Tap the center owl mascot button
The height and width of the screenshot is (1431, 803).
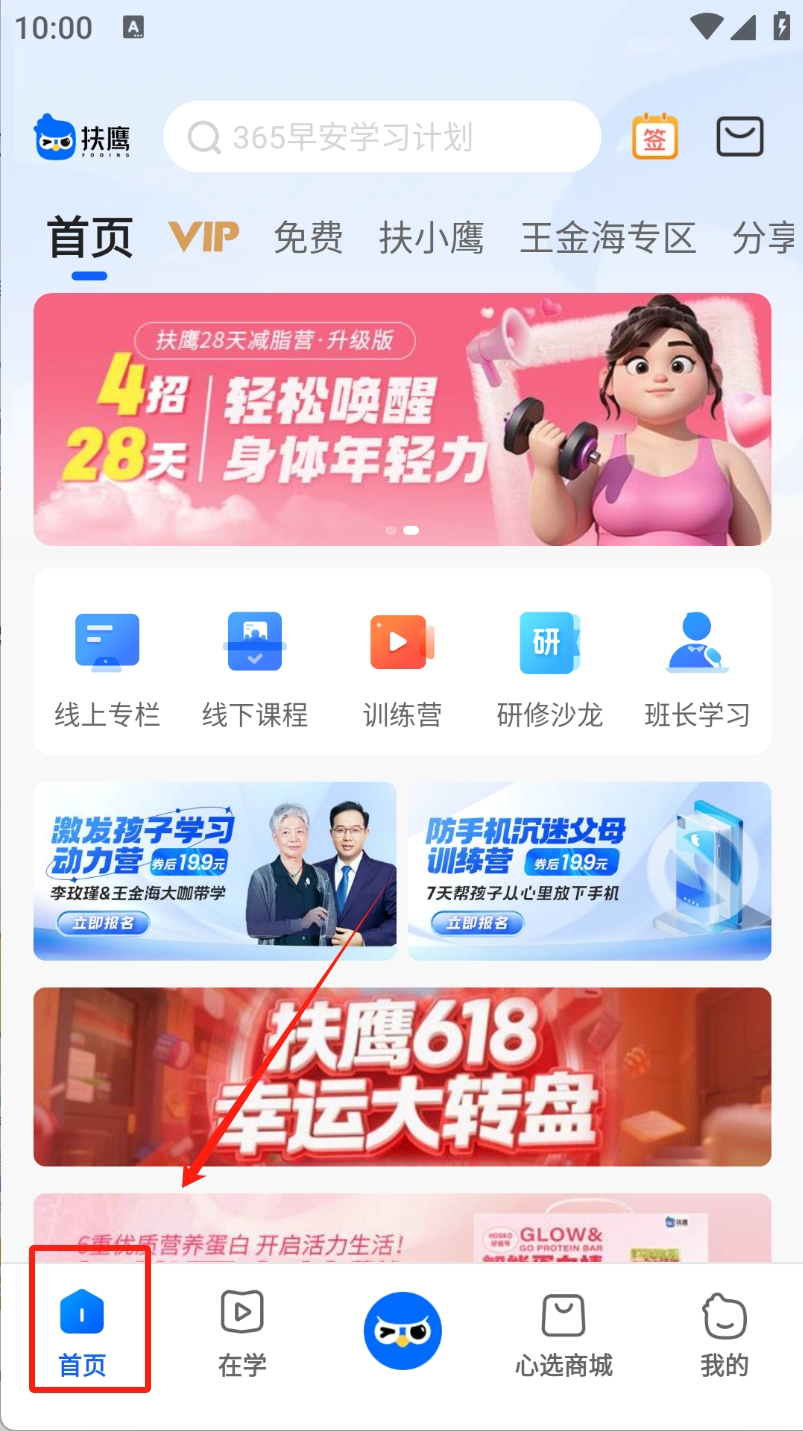(402, 1330)
